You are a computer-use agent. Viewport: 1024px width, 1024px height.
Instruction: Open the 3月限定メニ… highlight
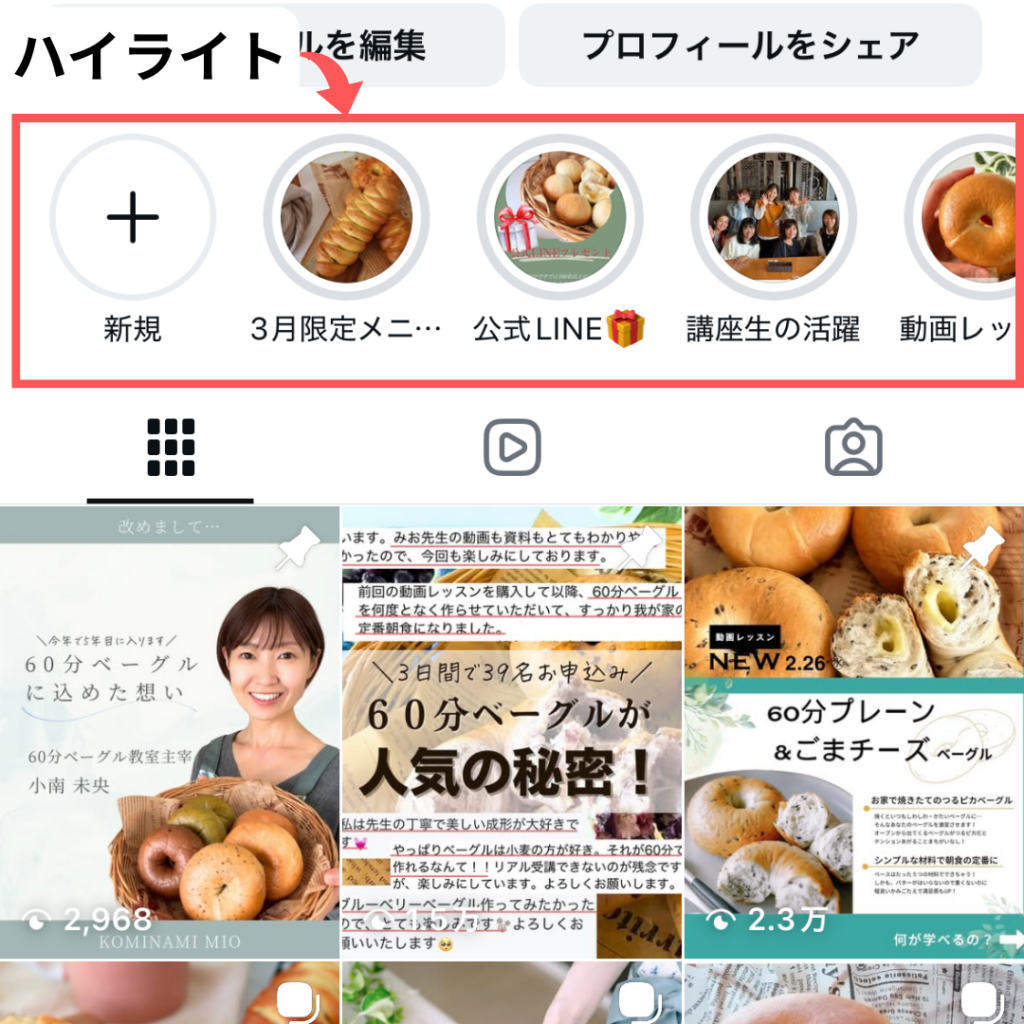pos(346,218)
